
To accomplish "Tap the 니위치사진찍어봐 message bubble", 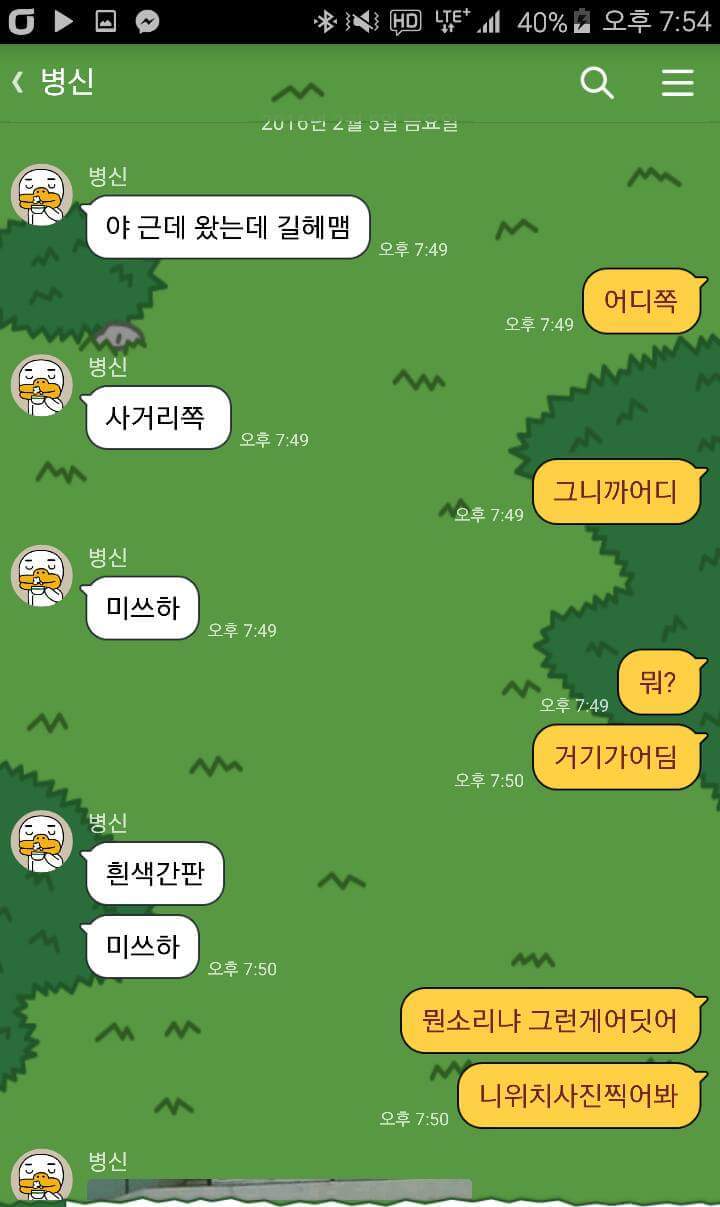I will point(580,1096).
